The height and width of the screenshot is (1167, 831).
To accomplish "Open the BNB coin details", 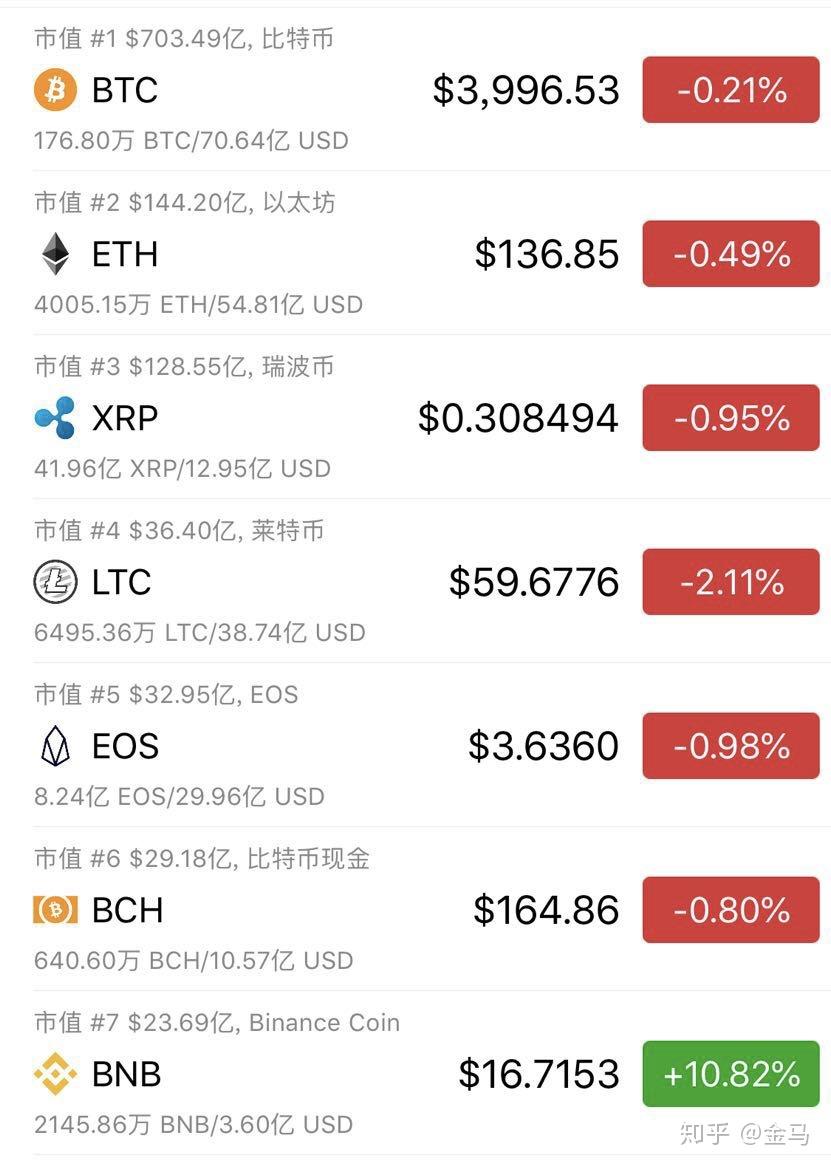I will (300, 1074).
